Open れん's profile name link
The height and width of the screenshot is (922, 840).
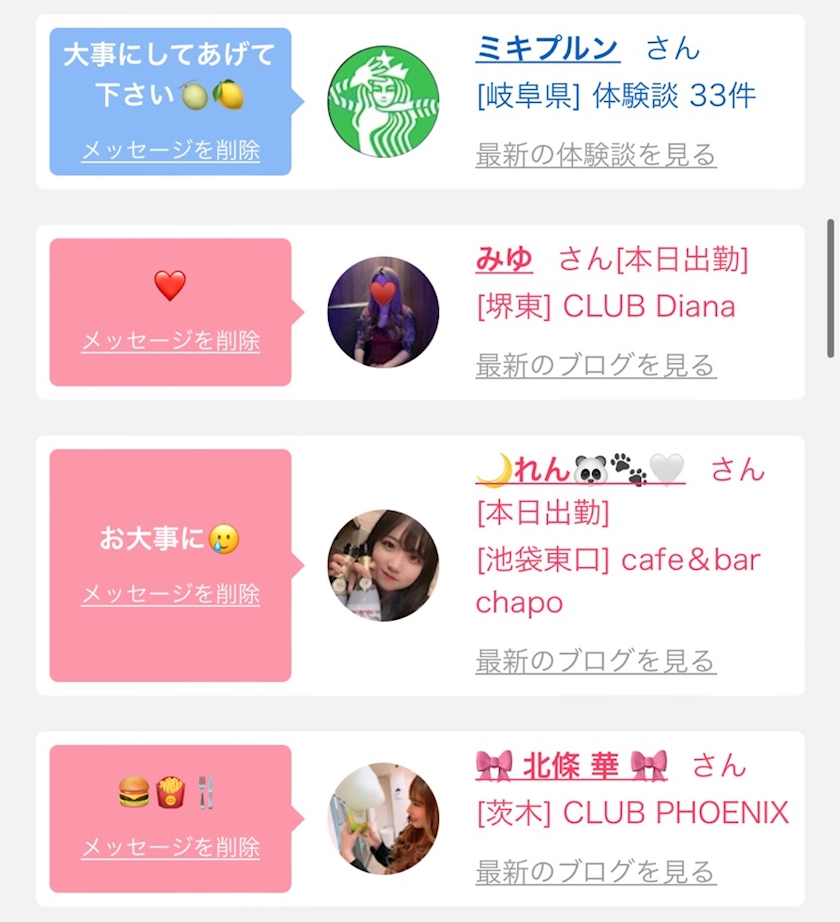pyautogui.click(x=580, y=469)
